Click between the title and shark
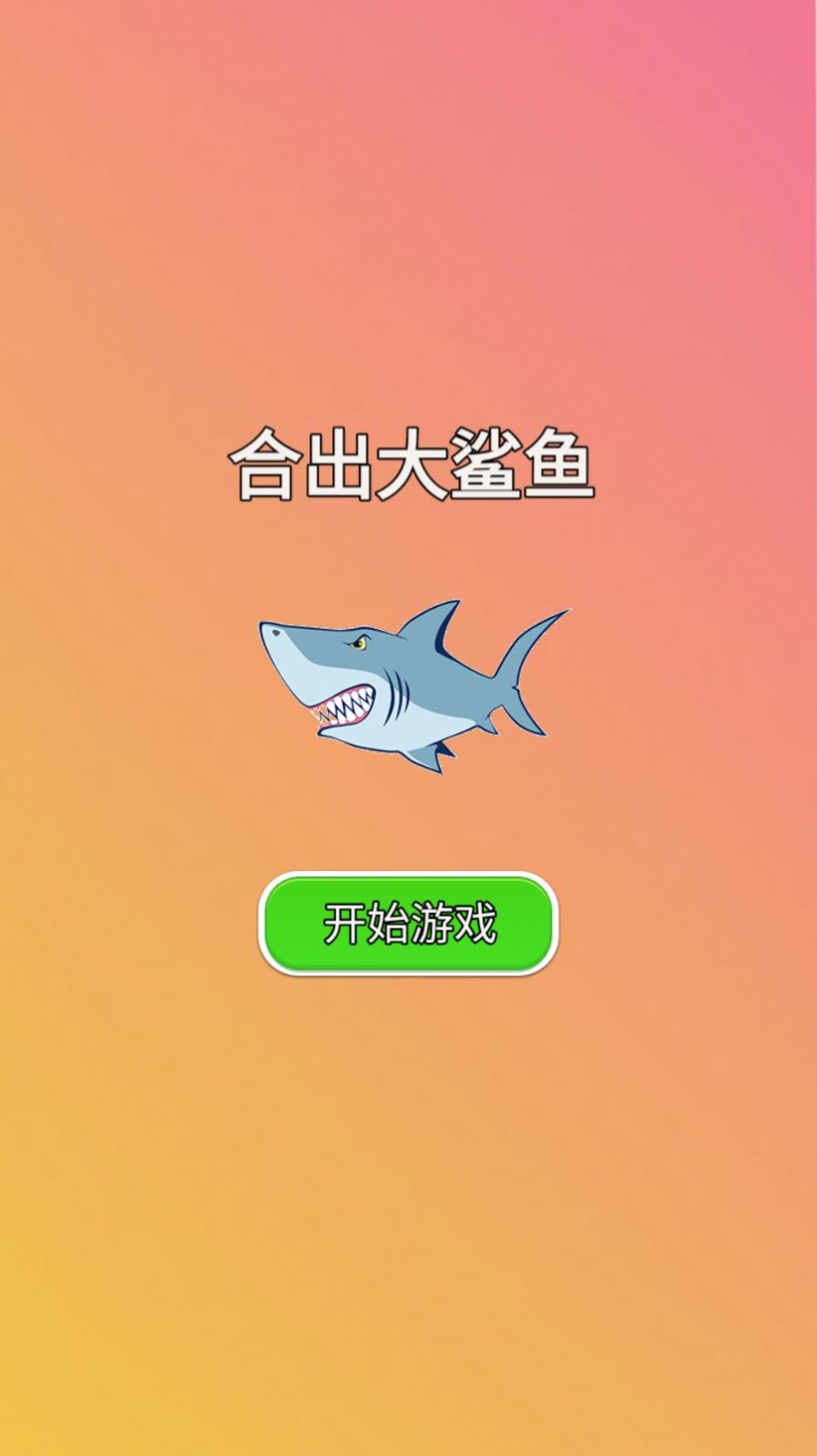The image size is (817, 1456). click(x=408, y=548)
